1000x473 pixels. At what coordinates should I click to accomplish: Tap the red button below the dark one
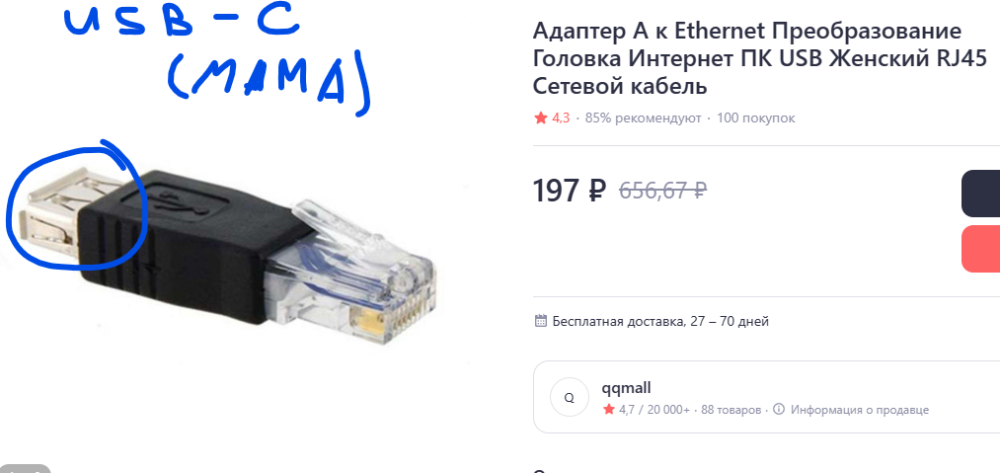coord(981,249)
